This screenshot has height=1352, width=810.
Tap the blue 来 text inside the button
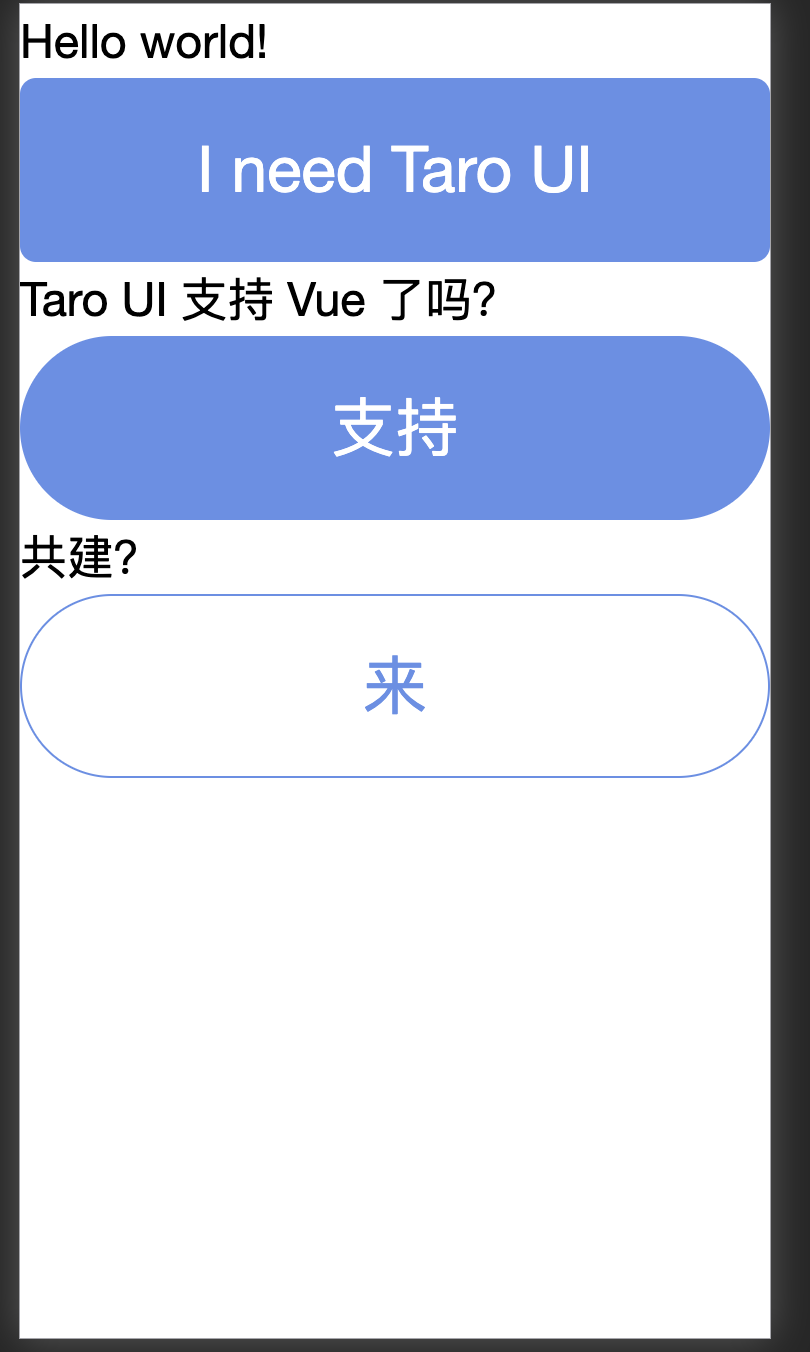[395, 685]
